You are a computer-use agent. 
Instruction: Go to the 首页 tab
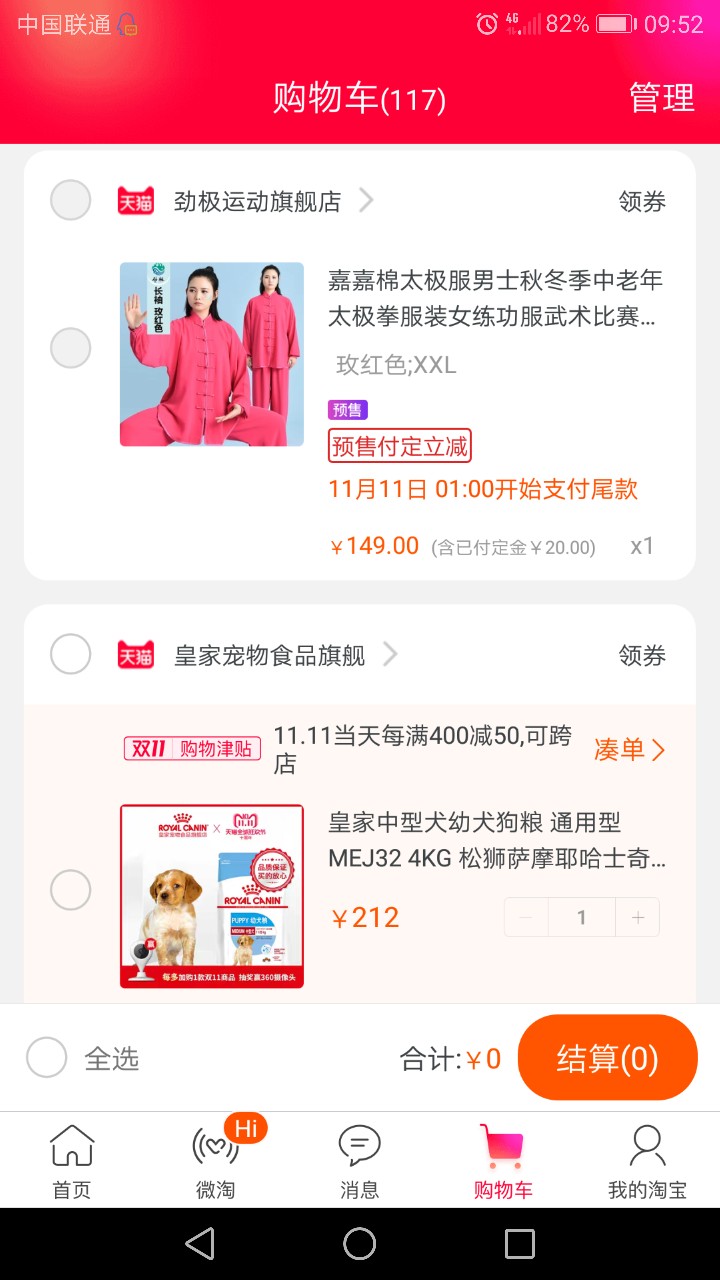(72, 1160)
